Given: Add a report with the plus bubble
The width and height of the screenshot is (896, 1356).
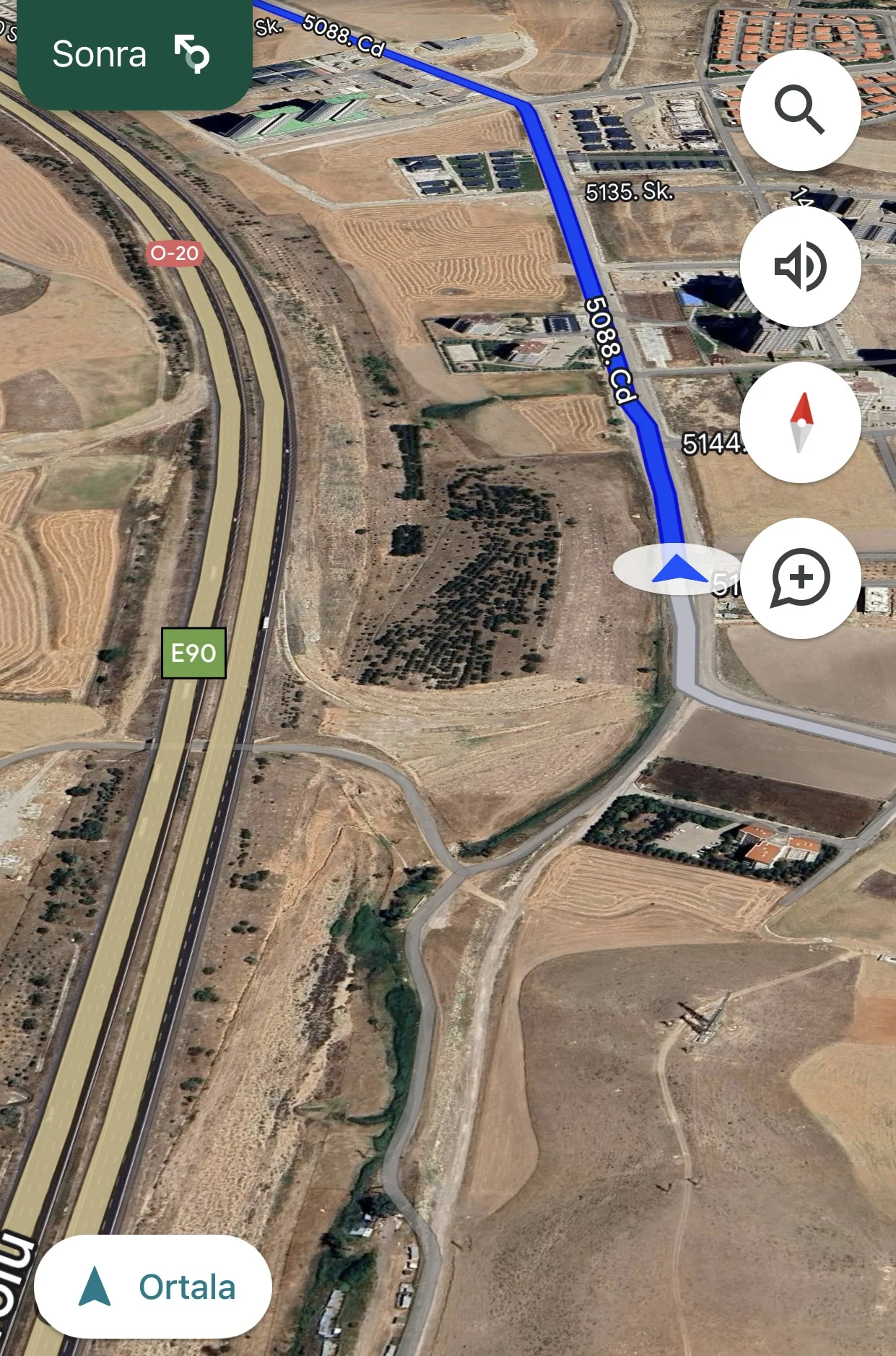Looking at the screenshot, I should pyautogui.click(x=800, y=578).
